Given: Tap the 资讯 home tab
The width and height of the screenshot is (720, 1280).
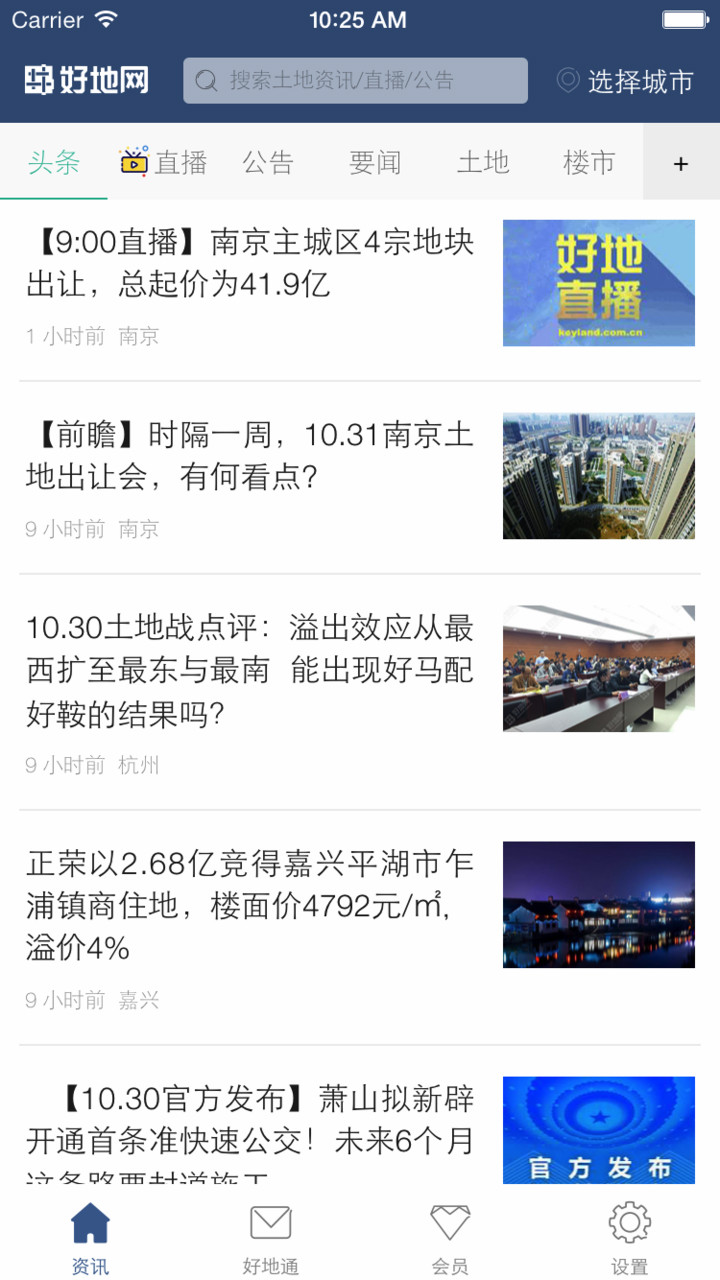Looking at the screenshot, I should click(x=90, y=1238).
